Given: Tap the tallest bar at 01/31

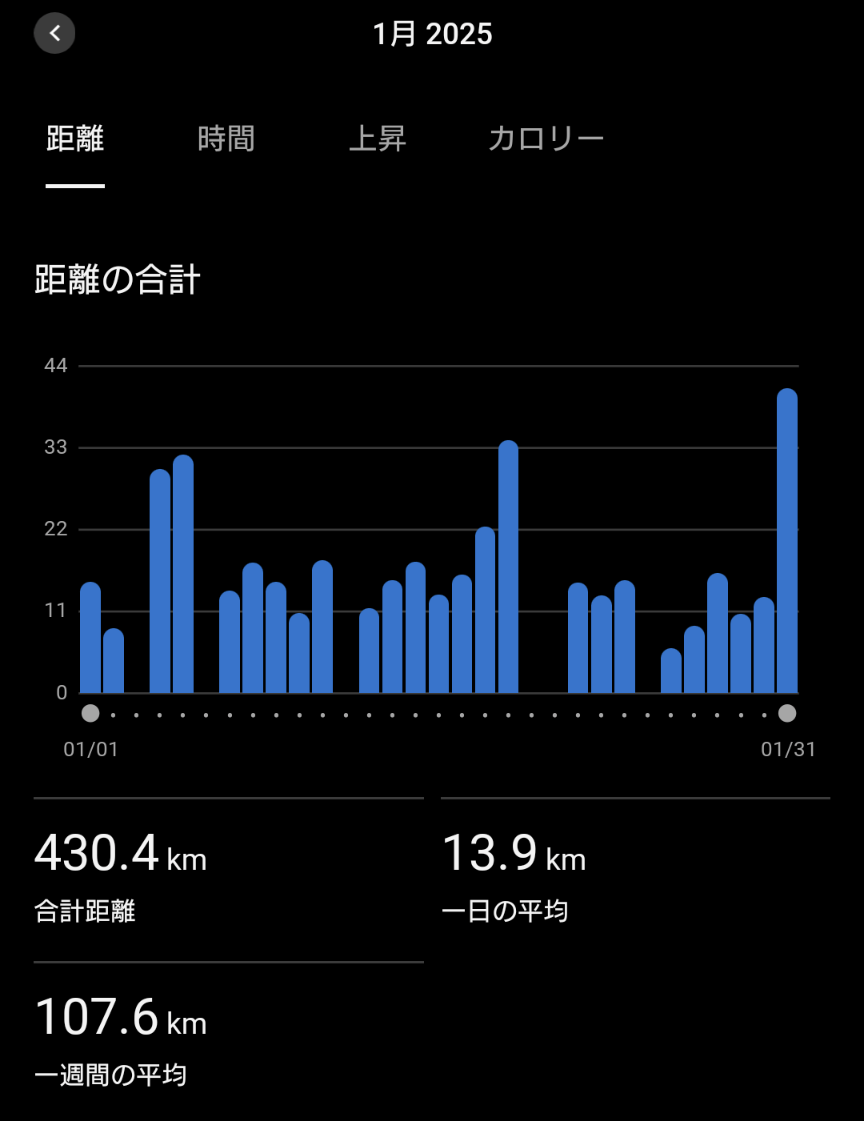Looking at the screenshot, I should click(787, 541).
